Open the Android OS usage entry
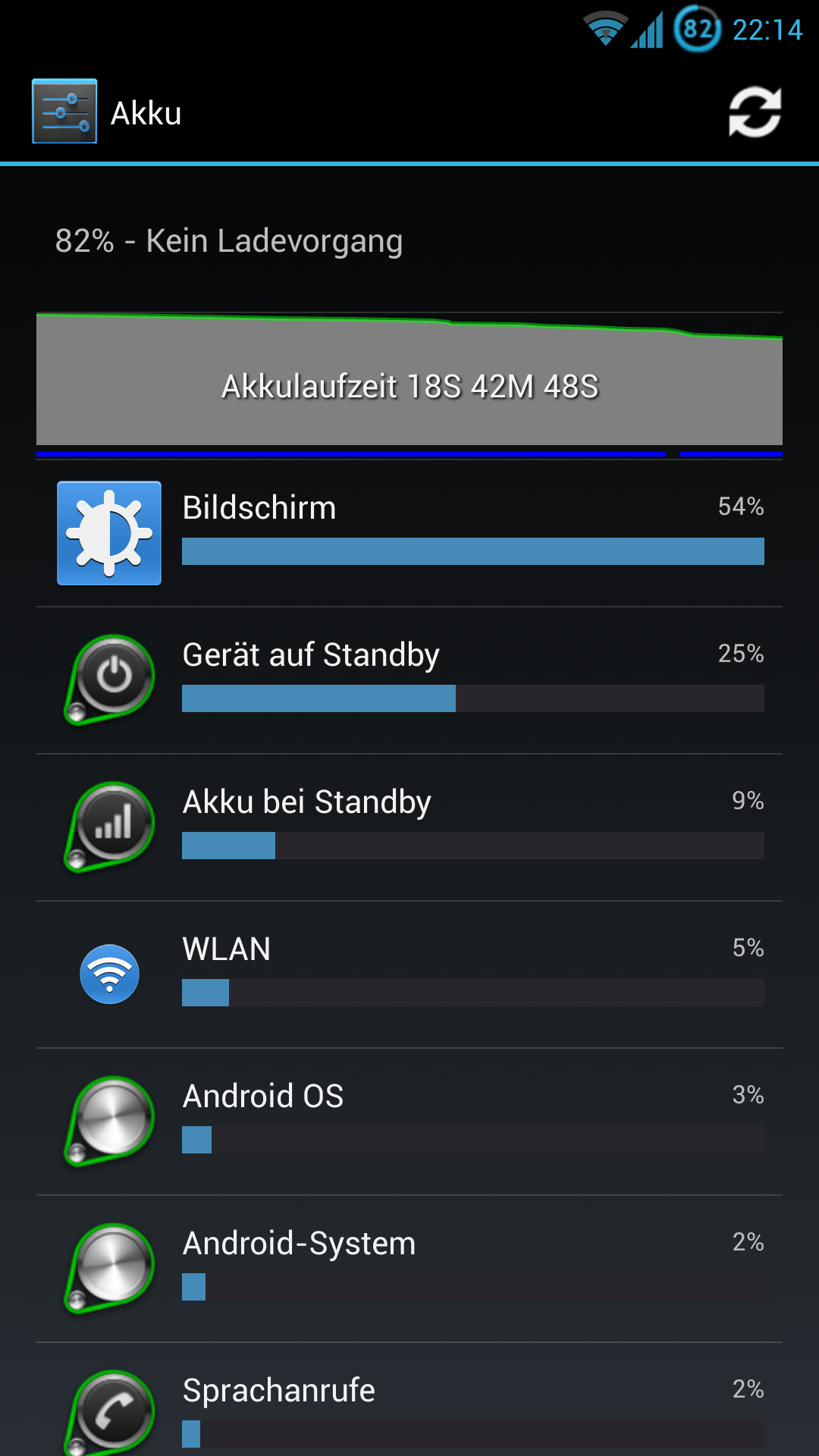This screenshot has width=819, height=1456. (x=409, y=1122)
